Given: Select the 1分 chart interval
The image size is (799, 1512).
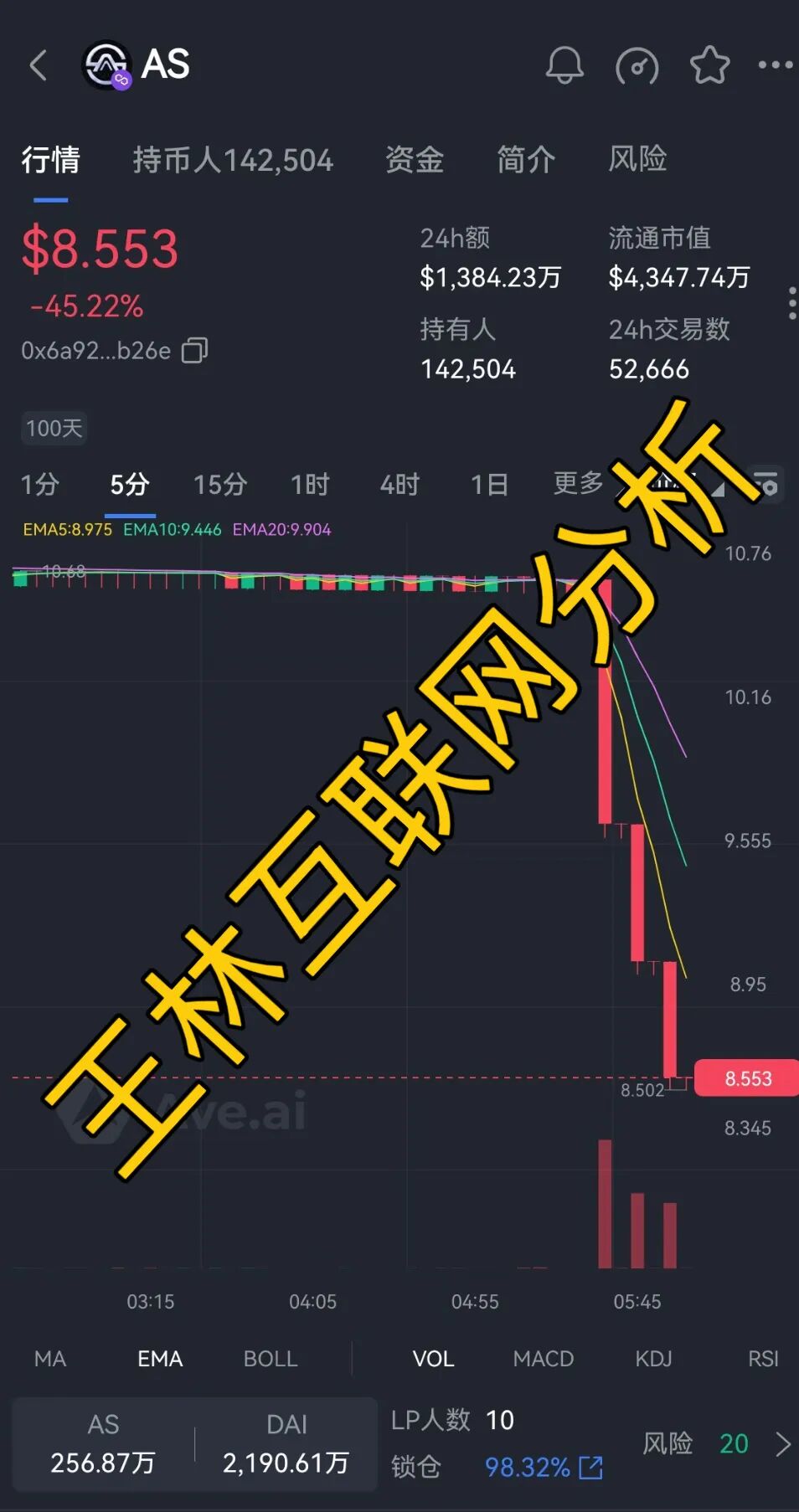Looking at the screenshot, I should coord(40,484).
